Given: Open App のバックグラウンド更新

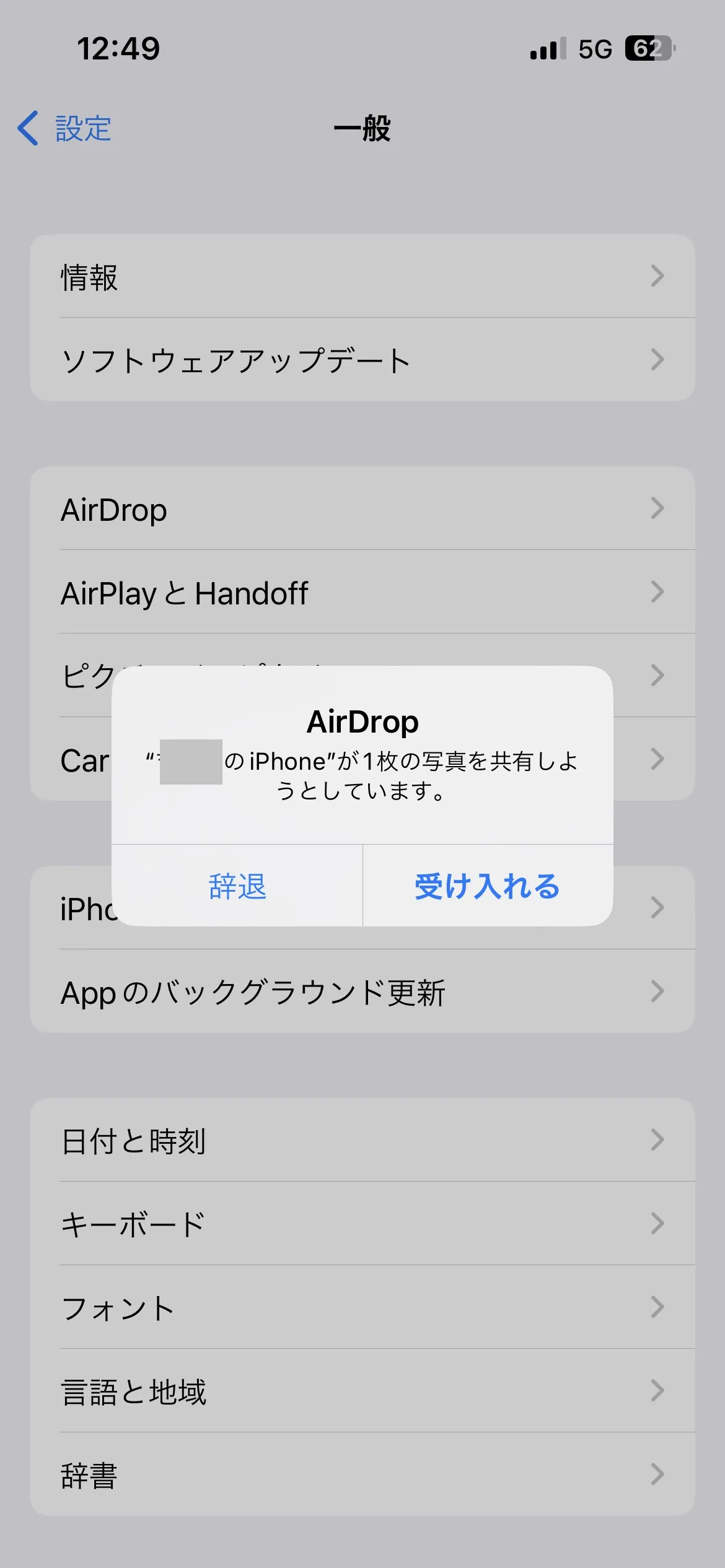Looking at the screenshot, I should 362,991.
